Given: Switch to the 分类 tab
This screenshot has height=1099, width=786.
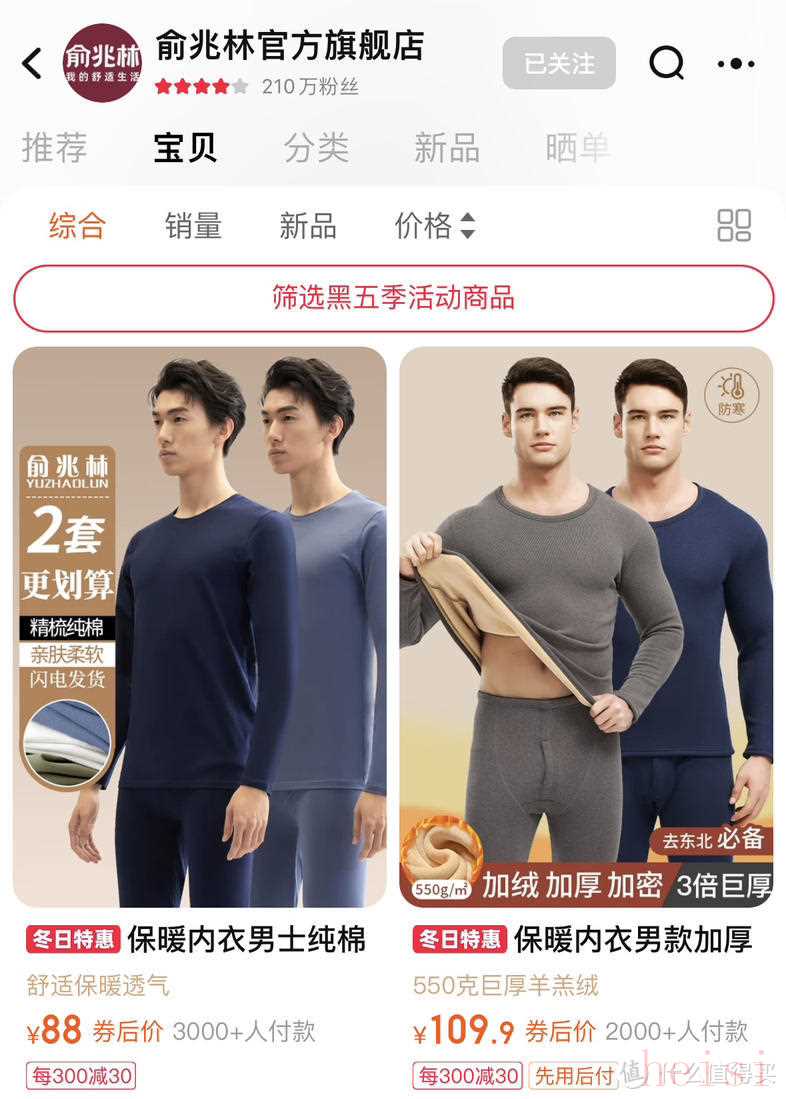Looking at the screenshot, I should 316,148.
